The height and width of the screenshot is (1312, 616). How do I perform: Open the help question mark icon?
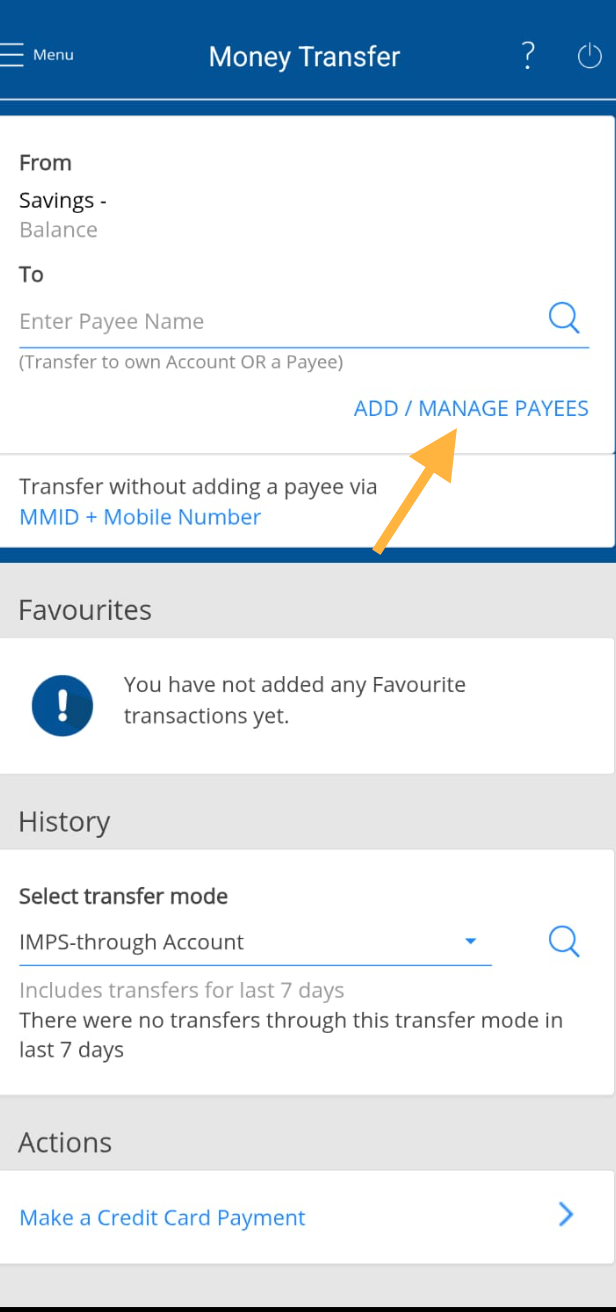click(x=528, y=56)
